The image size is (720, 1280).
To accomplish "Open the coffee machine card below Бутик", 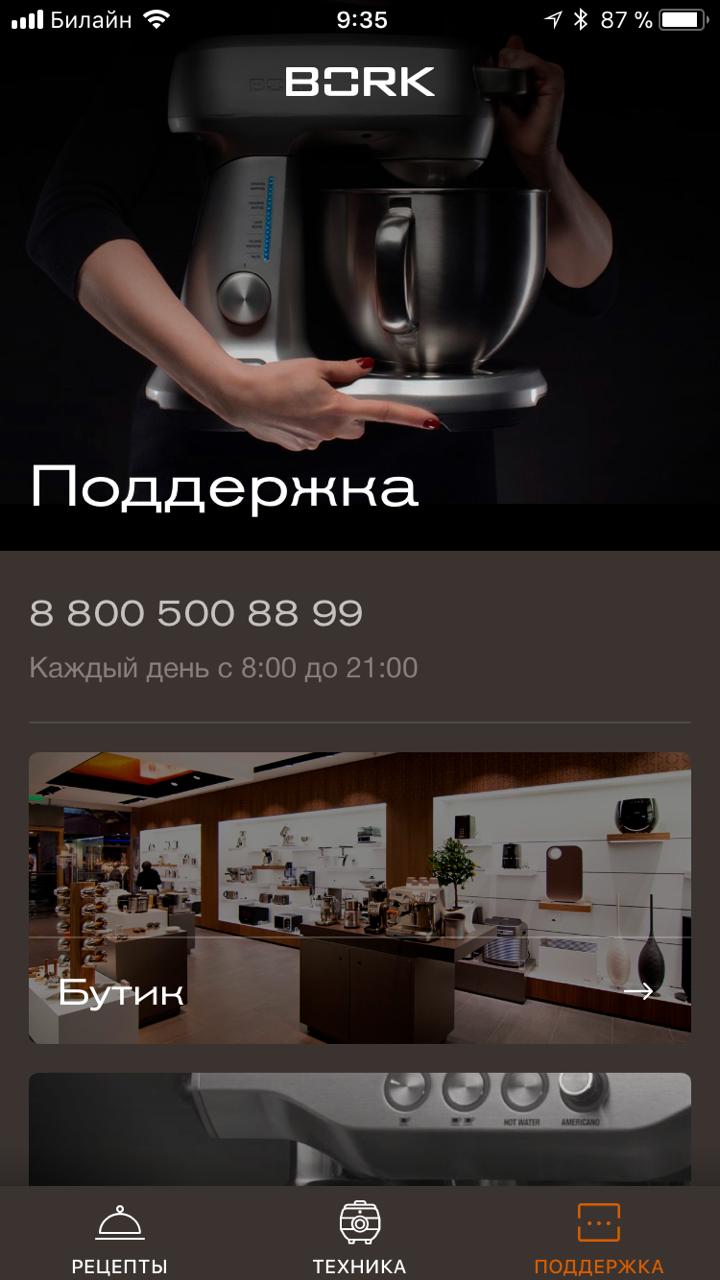I will pos(359,1128).
